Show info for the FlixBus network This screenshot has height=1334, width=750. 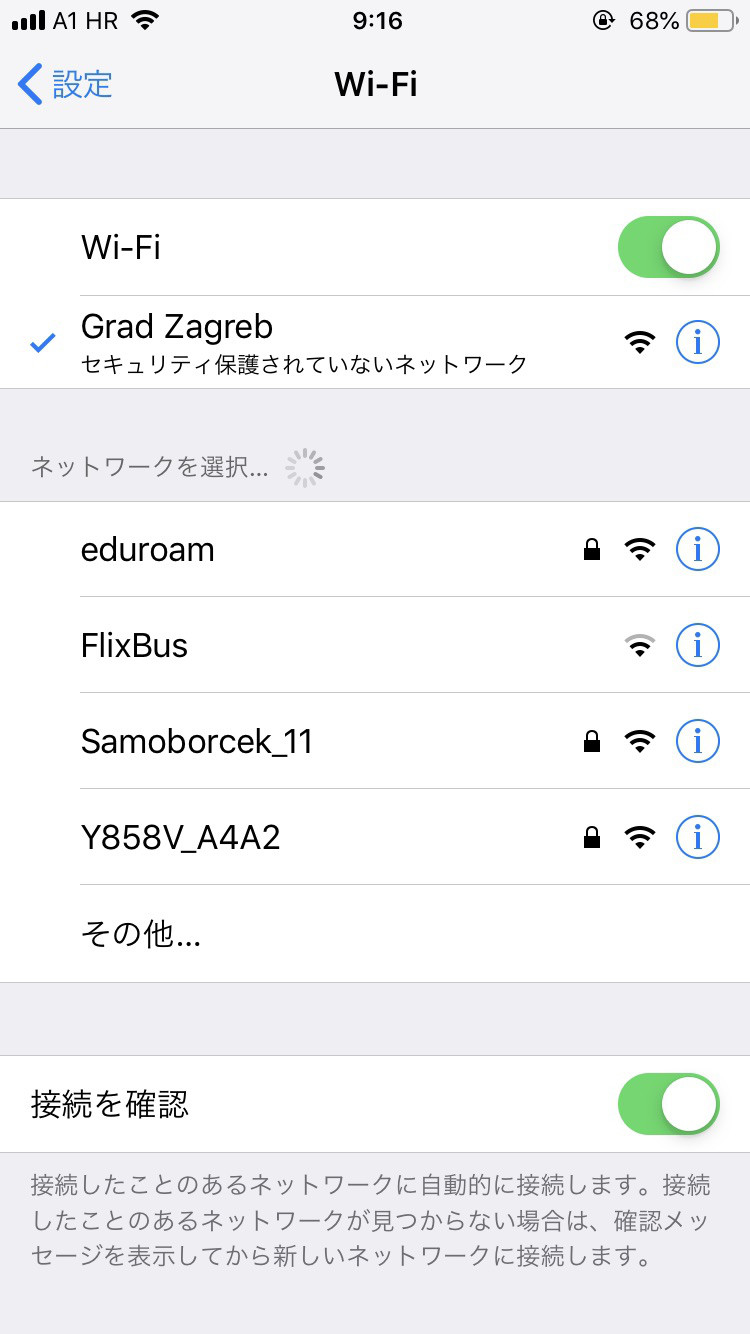[x=698, y=645]
